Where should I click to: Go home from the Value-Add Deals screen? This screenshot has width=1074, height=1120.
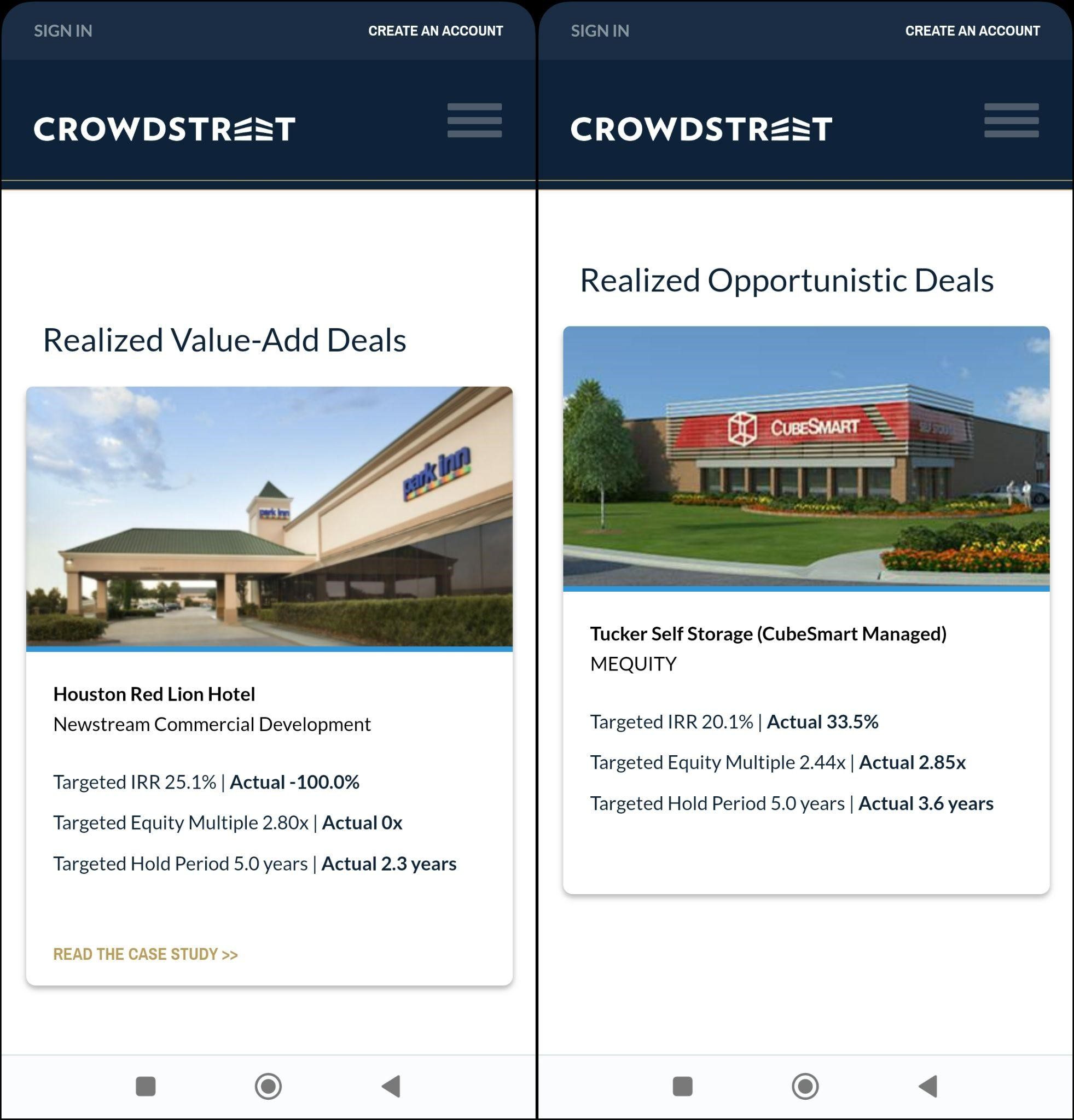coord(268,1086)
